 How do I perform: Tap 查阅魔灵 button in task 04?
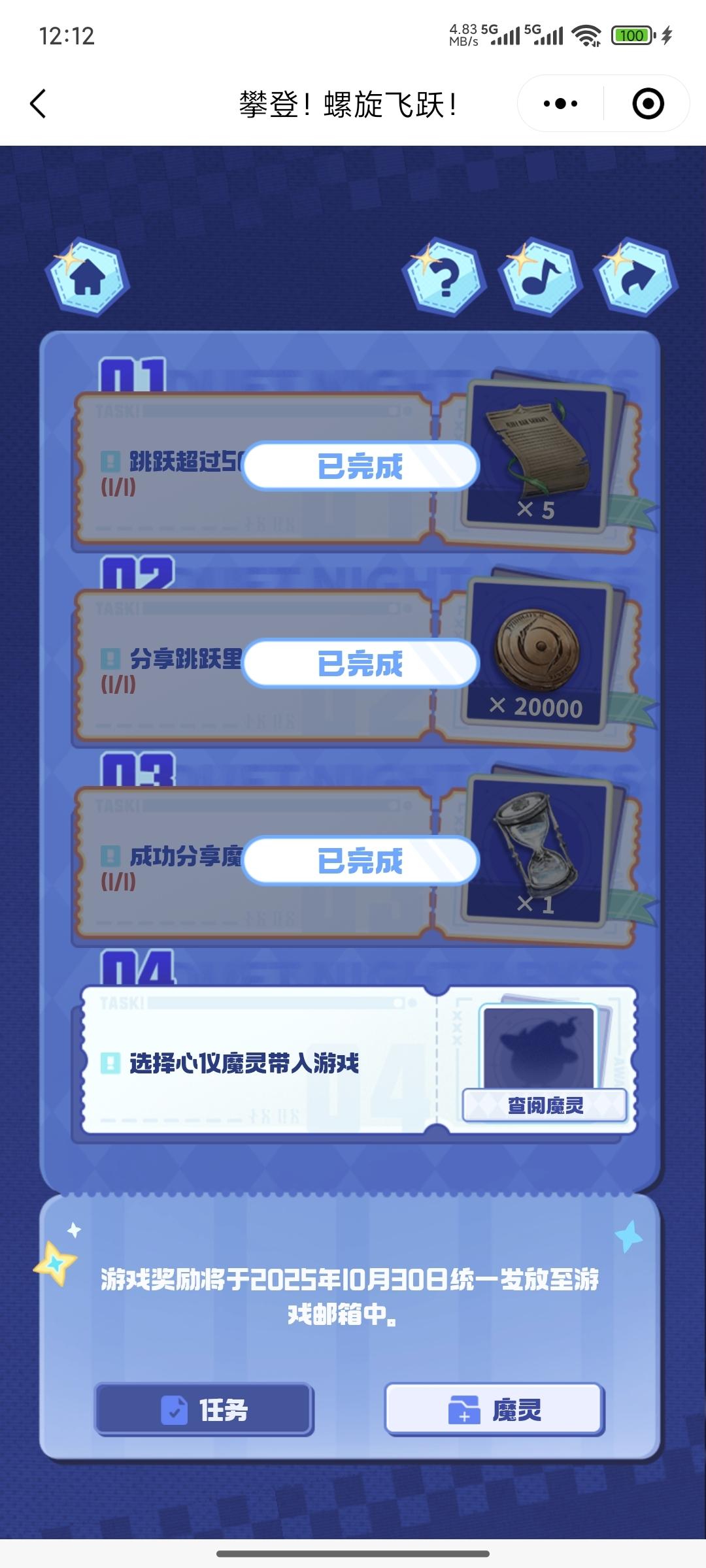coord(545,1105)
